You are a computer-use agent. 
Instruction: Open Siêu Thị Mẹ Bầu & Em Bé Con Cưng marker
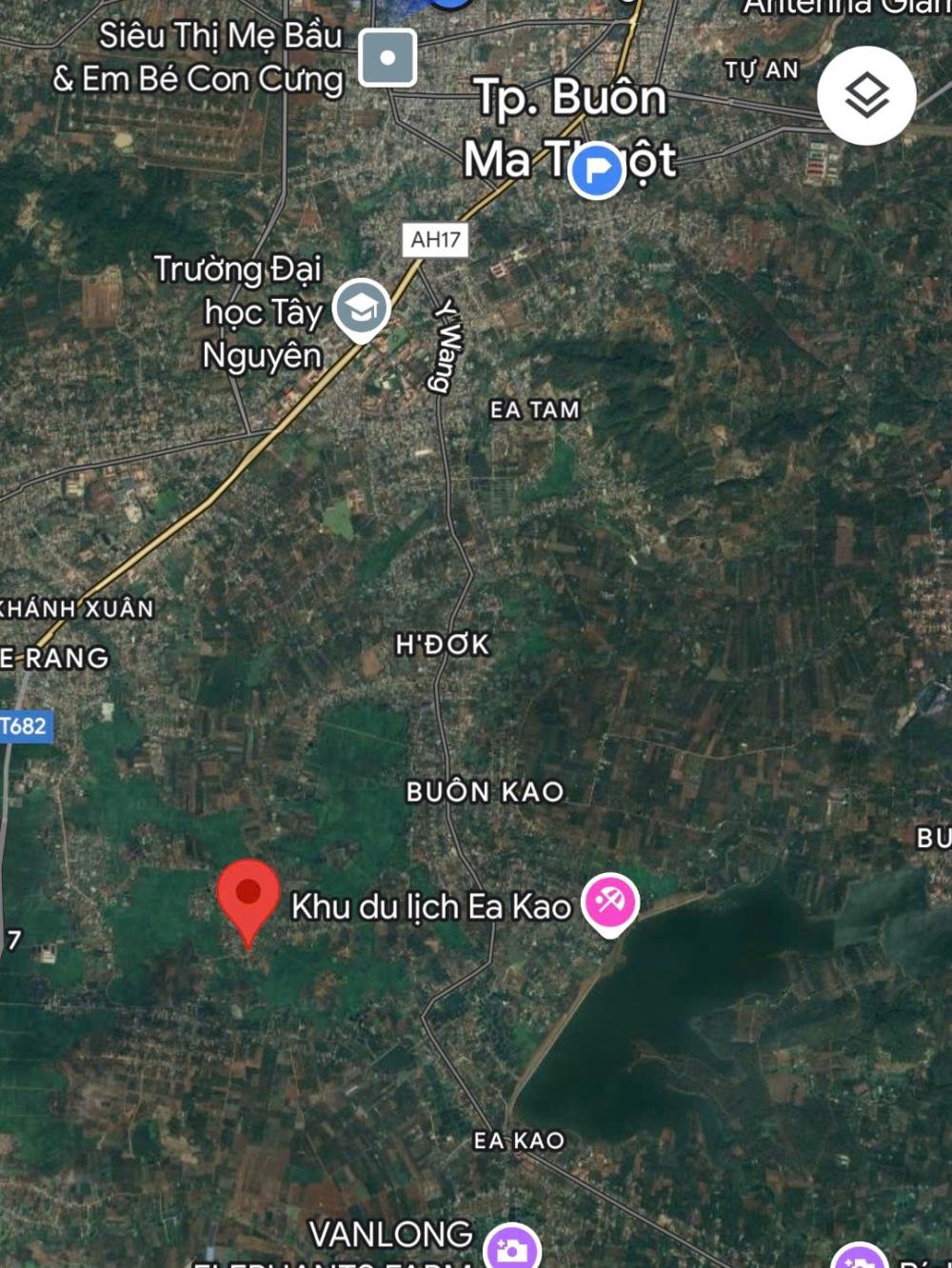pyautogui.click(x=387, y=58)
